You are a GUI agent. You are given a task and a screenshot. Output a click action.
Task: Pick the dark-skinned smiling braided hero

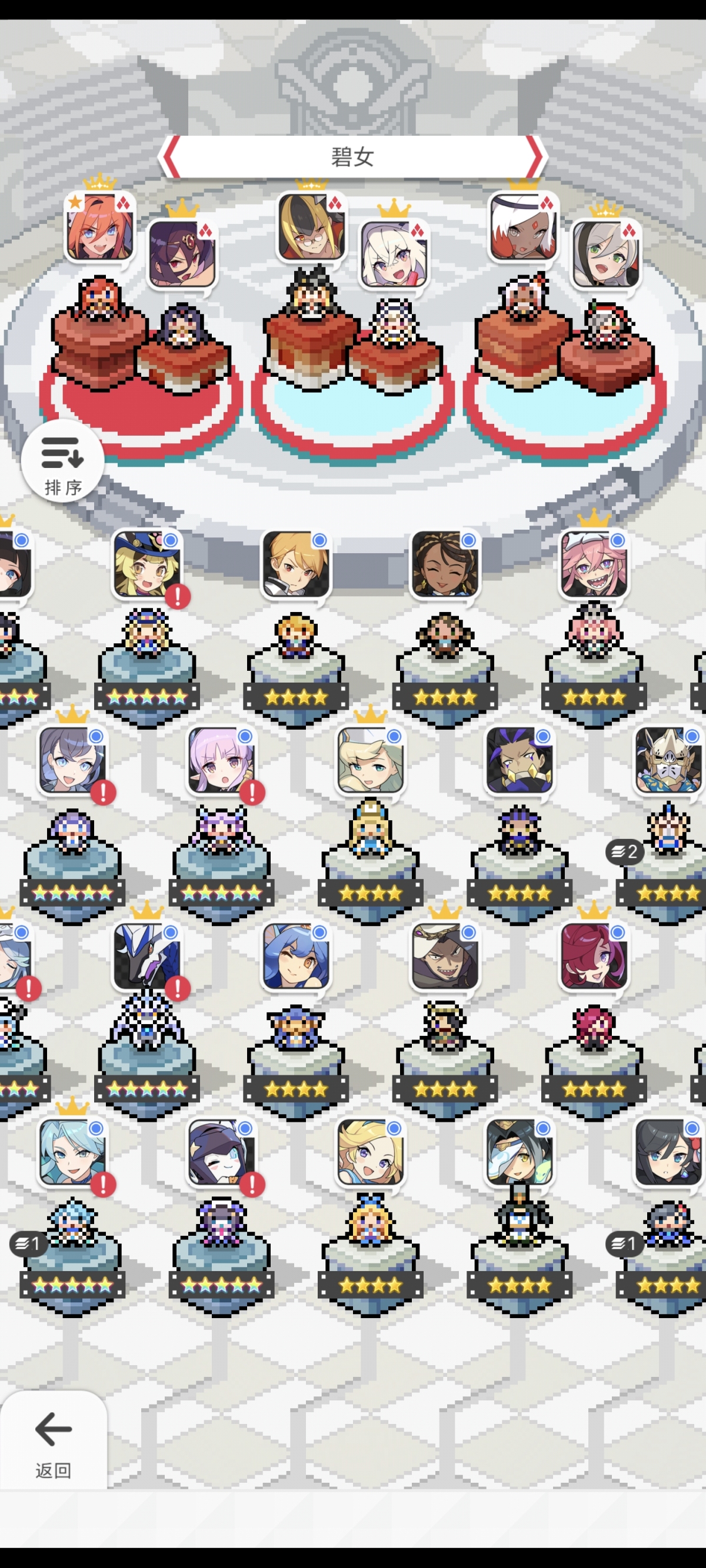[x=445, y=564]
